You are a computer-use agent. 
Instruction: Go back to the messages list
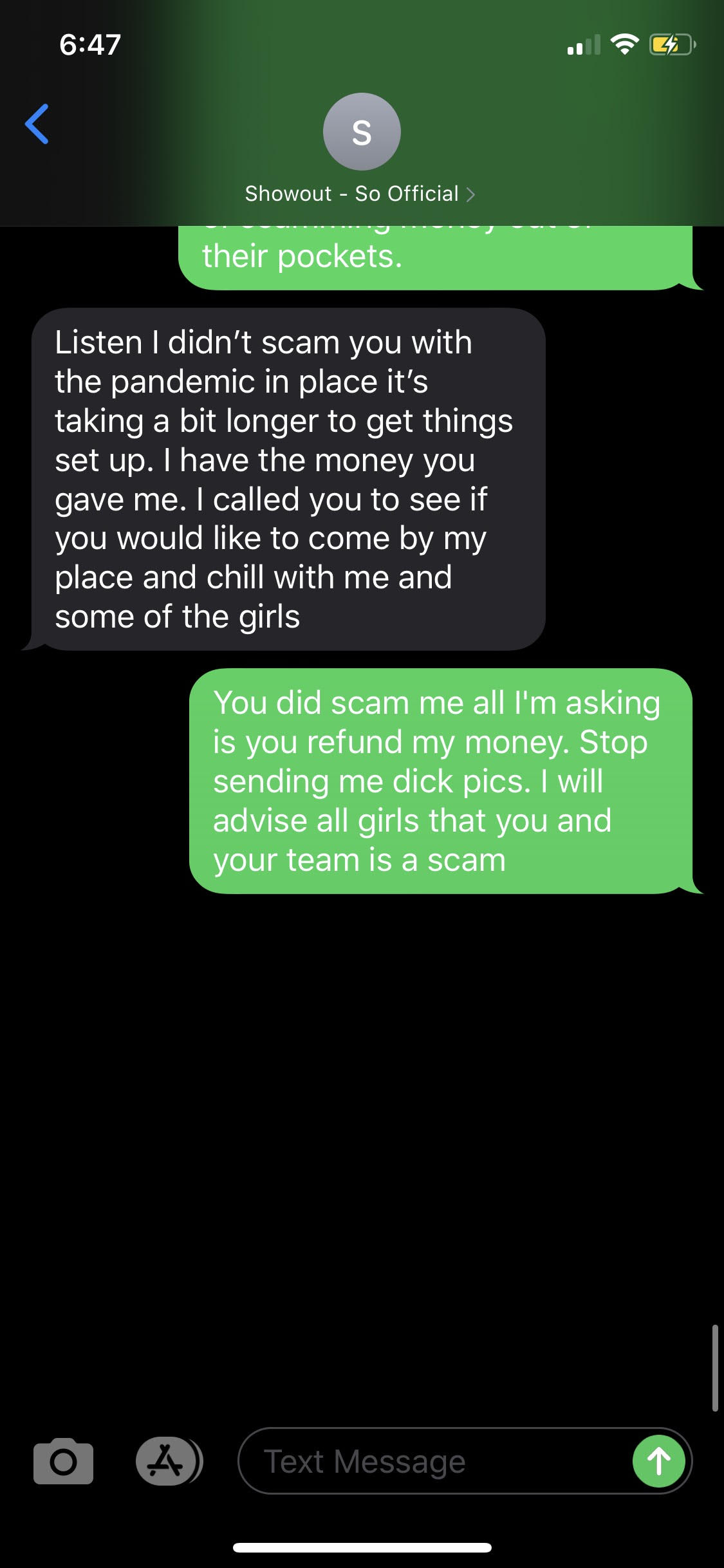click(x=37, y=124)
